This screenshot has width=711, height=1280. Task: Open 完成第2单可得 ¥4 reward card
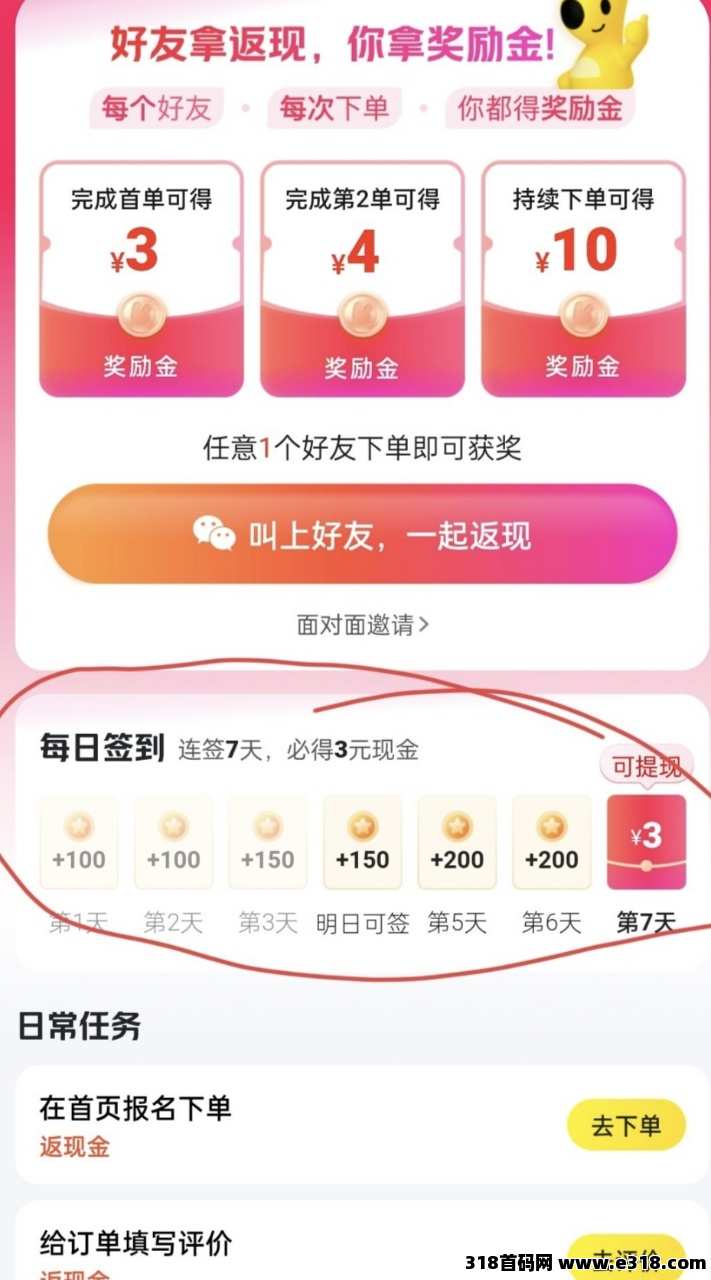pyautogui.click(x=362, y=279)
